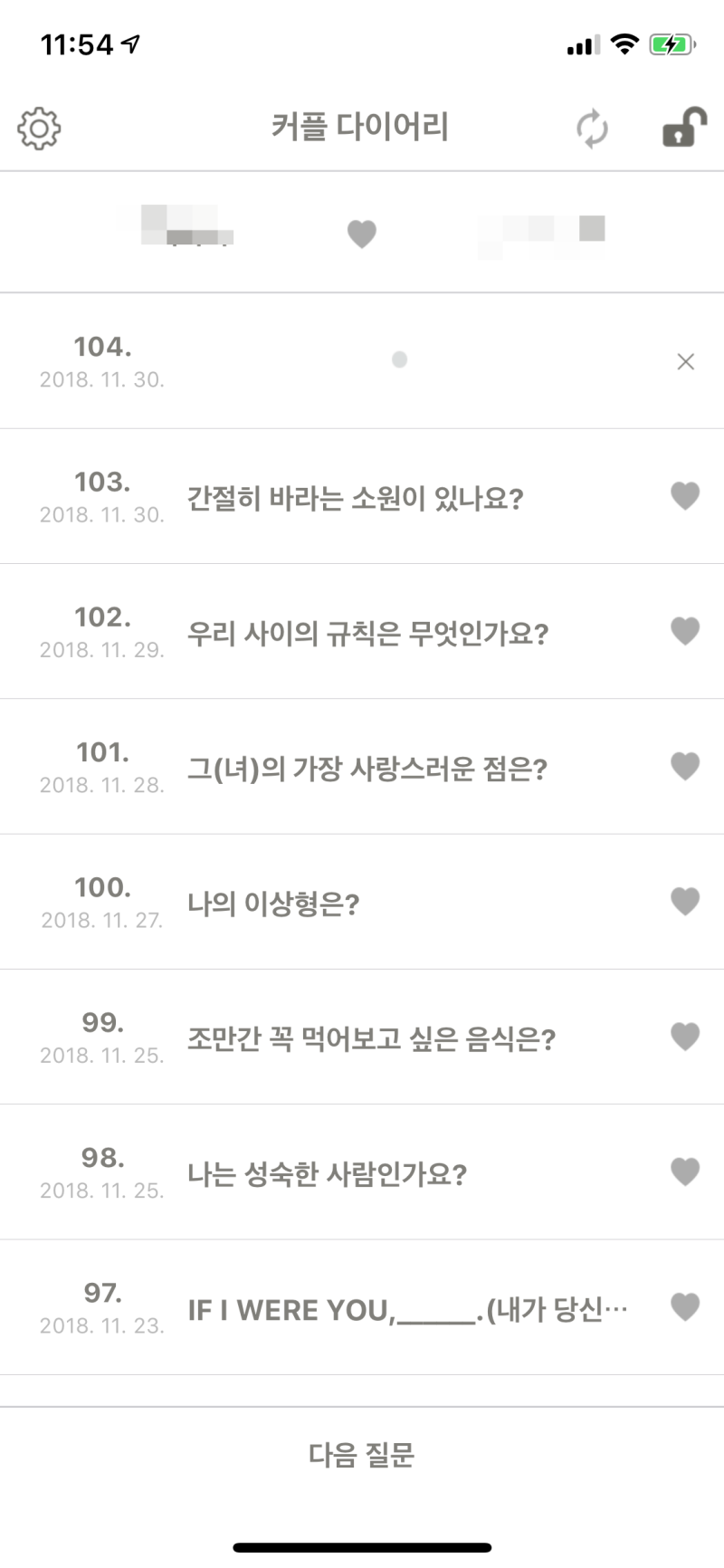This screenshot has height=1568, width=724.
Task: Open question 100 나의 이상형은?
Action: point(362,902)
